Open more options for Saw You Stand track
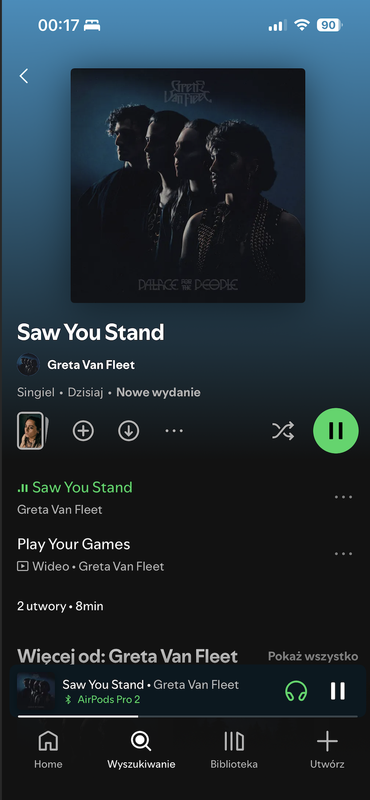 (343, 497)
